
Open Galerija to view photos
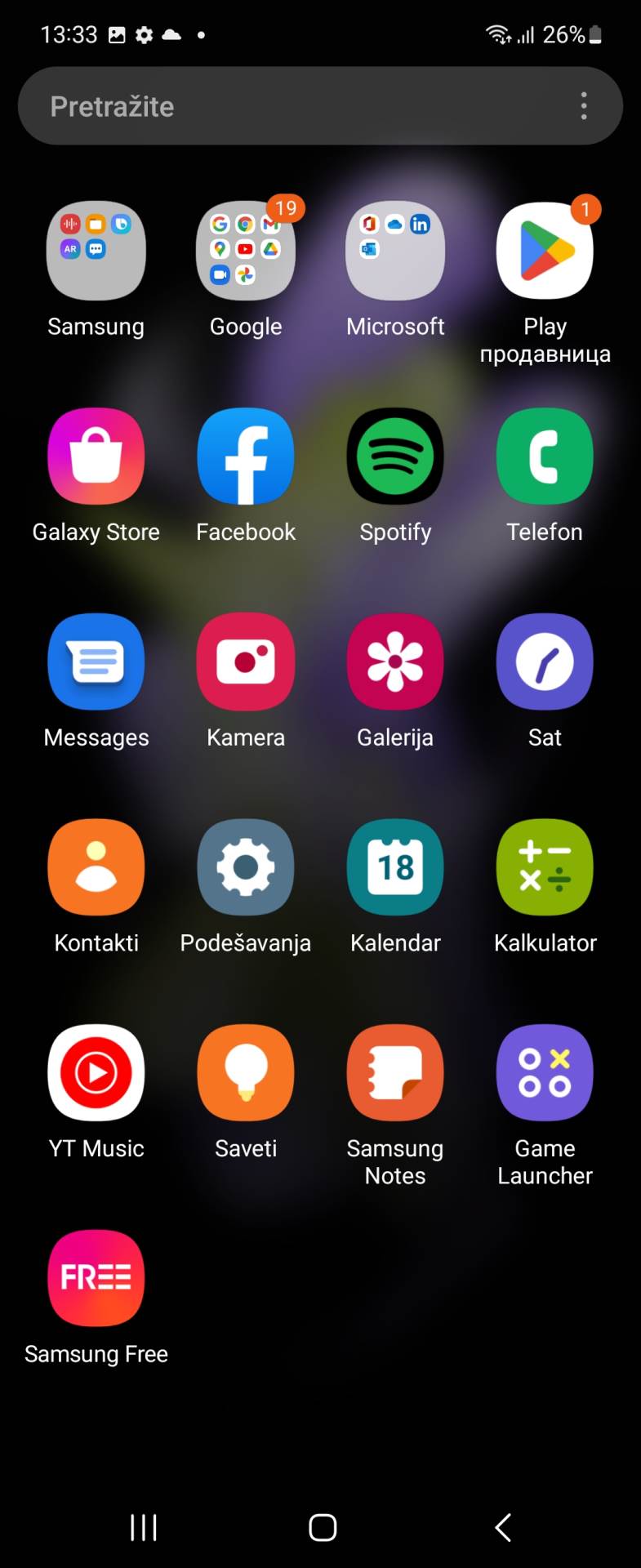pos(395,662)
